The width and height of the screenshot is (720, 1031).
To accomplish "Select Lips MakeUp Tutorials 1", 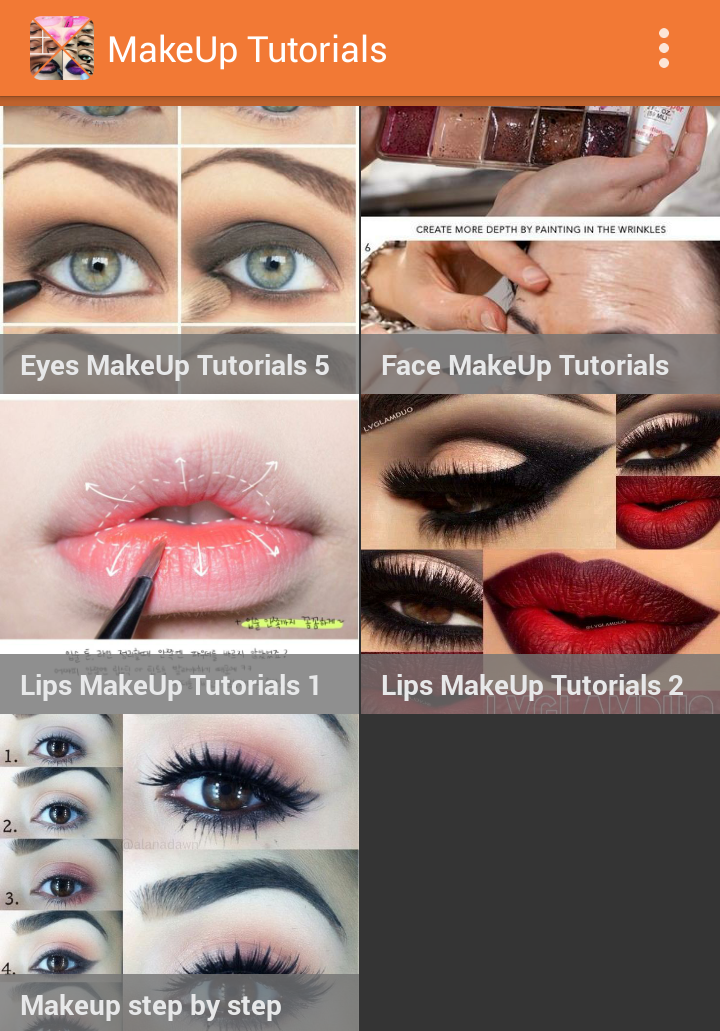I will [179, 555].
